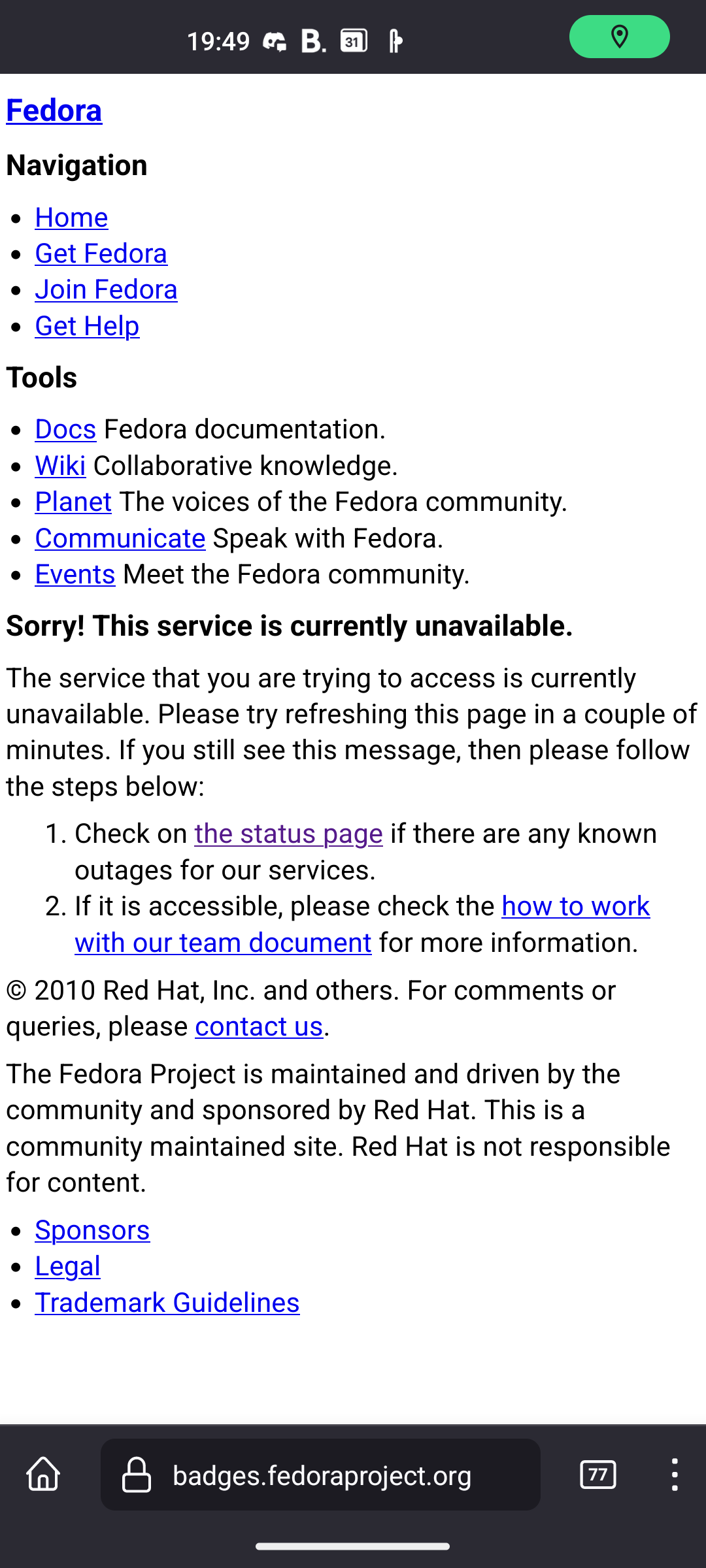Tap the Communicate link
The image size is (706, 1568).
click(120, 538)
